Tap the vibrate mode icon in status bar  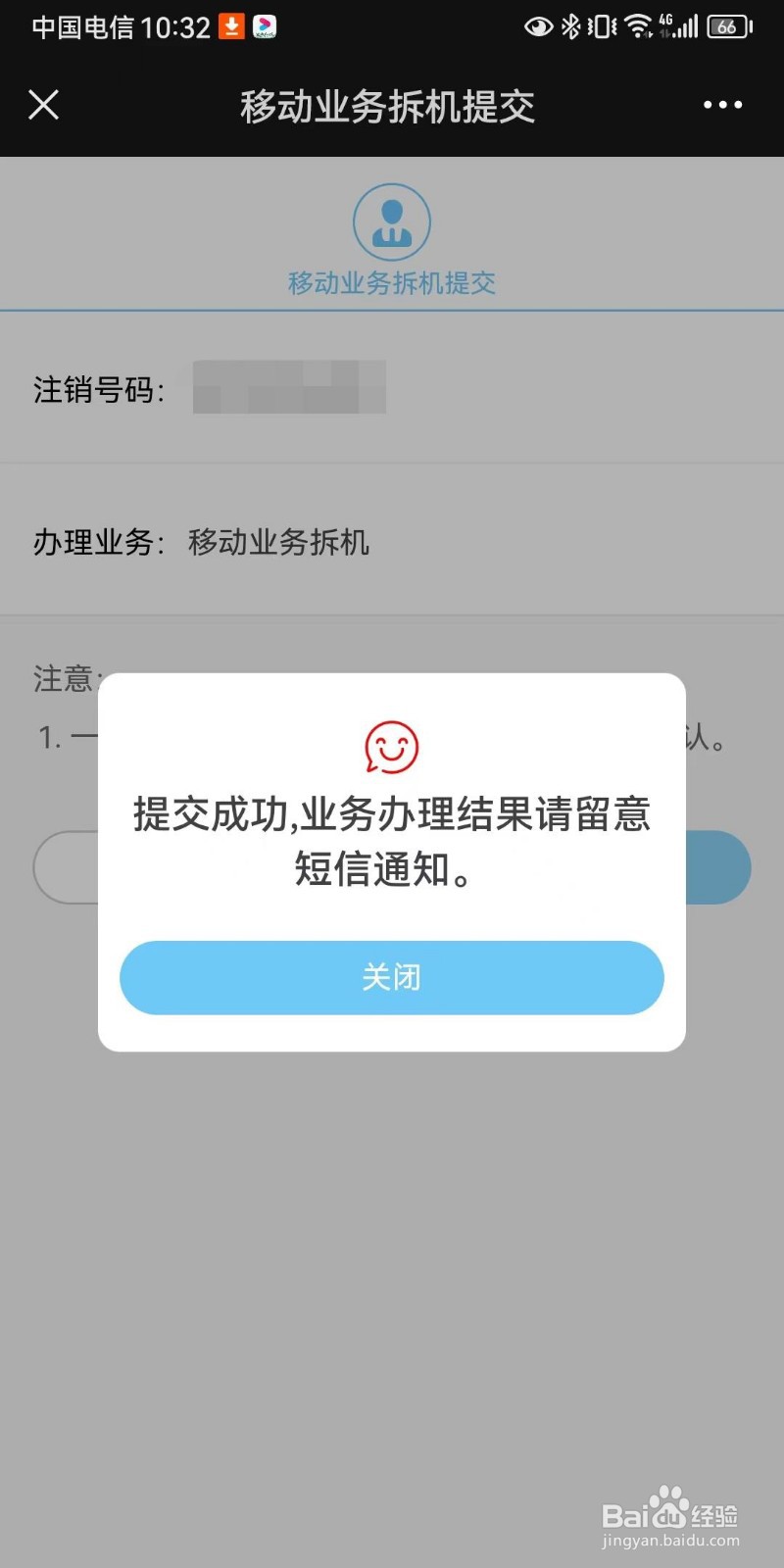[x=600, y=26]
